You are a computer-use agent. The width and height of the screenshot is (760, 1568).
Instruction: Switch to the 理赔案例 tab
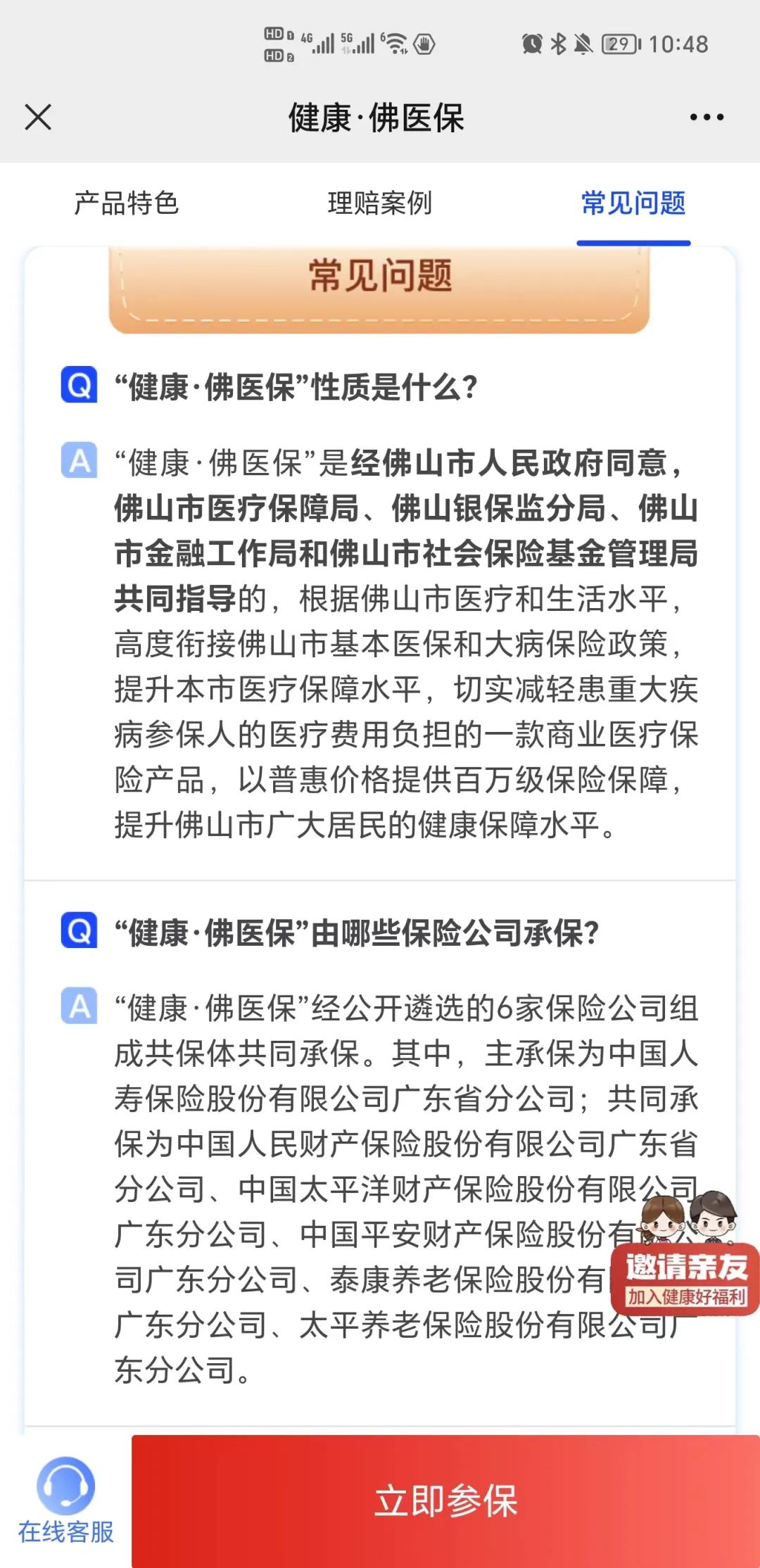click(x=380, y=203)
